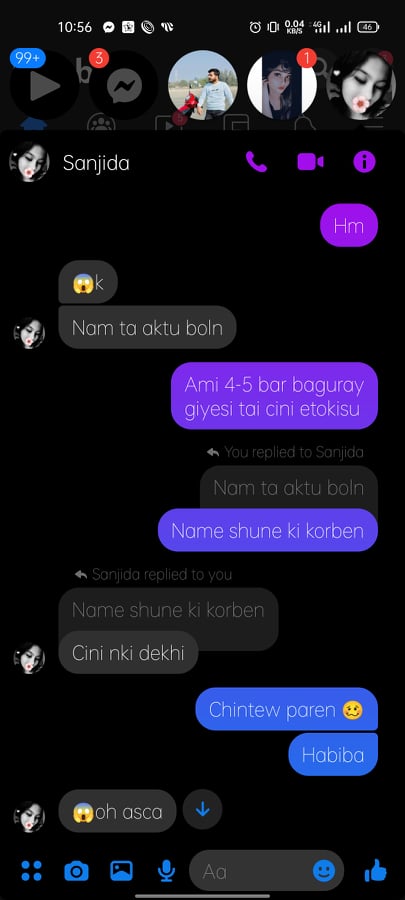This screenshot has height=900, width=405.
Task: Open the Messenger chat head with 3 badge
Action: 123,85
